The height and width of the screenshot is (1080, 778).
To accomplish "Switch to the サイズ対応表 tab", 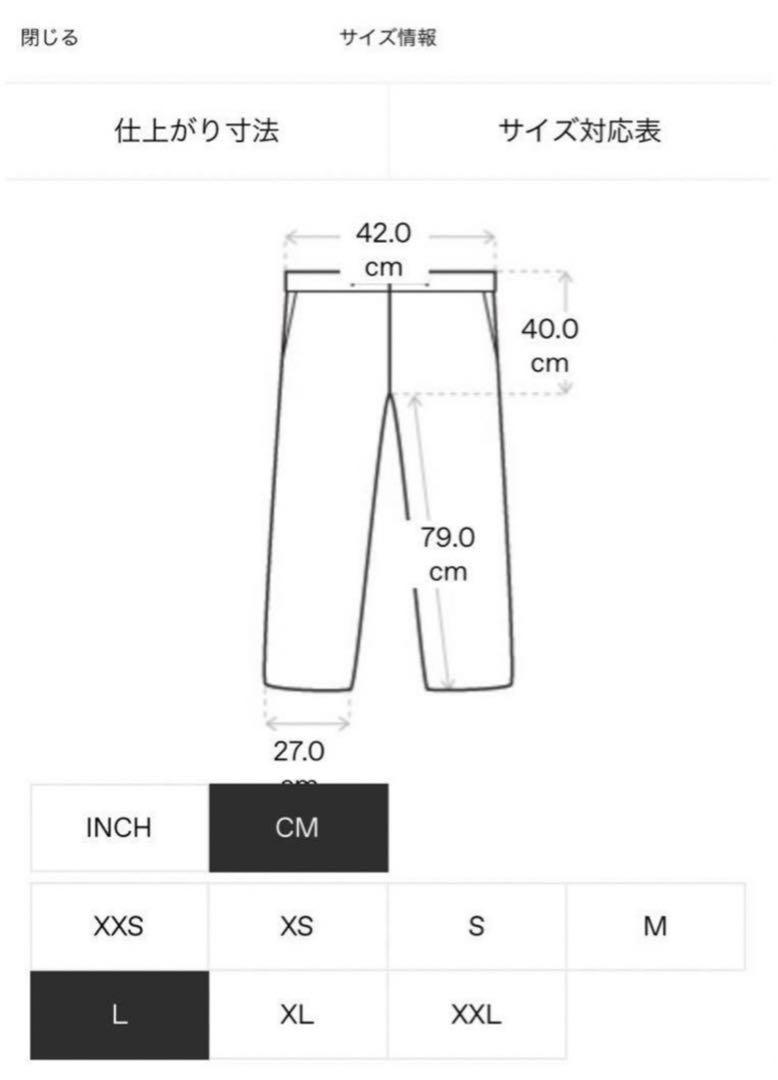I will (580, 131).
